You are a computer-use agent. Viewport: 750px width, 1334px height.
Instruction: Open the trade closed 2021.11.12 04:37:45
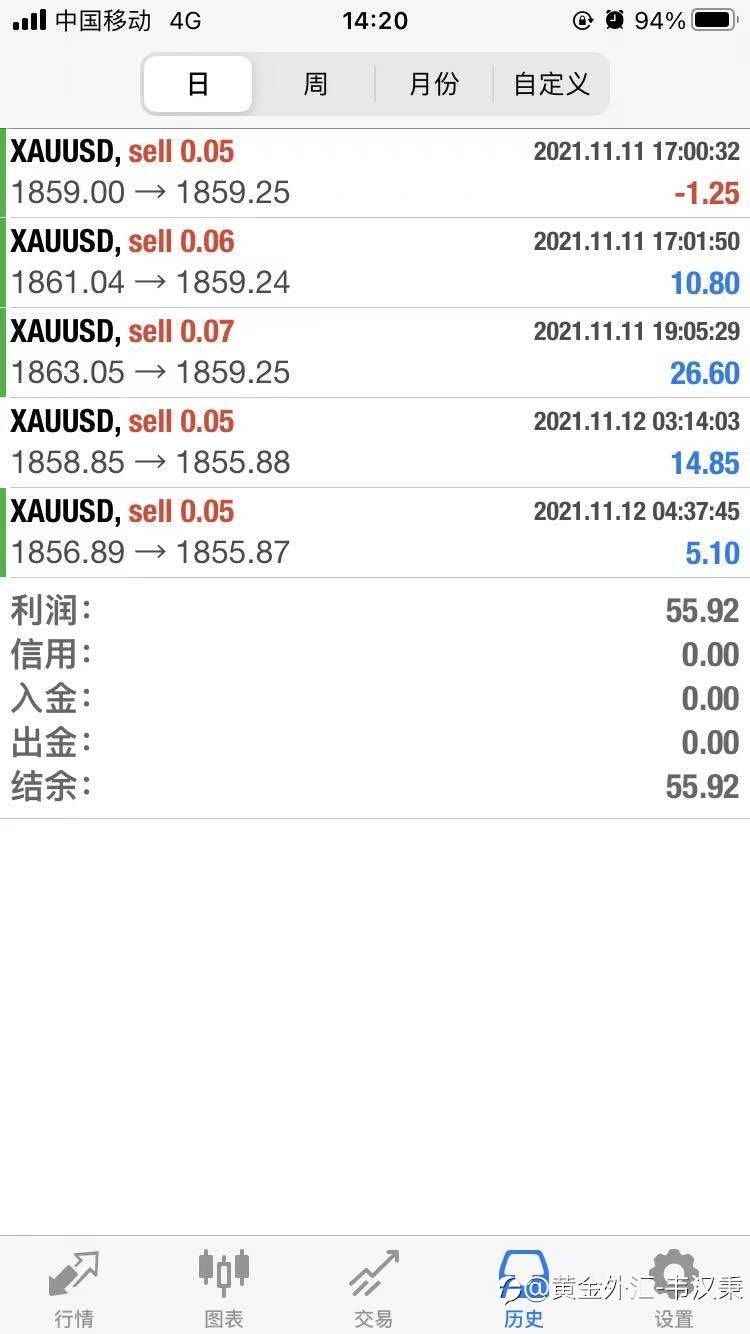point(375,533)
